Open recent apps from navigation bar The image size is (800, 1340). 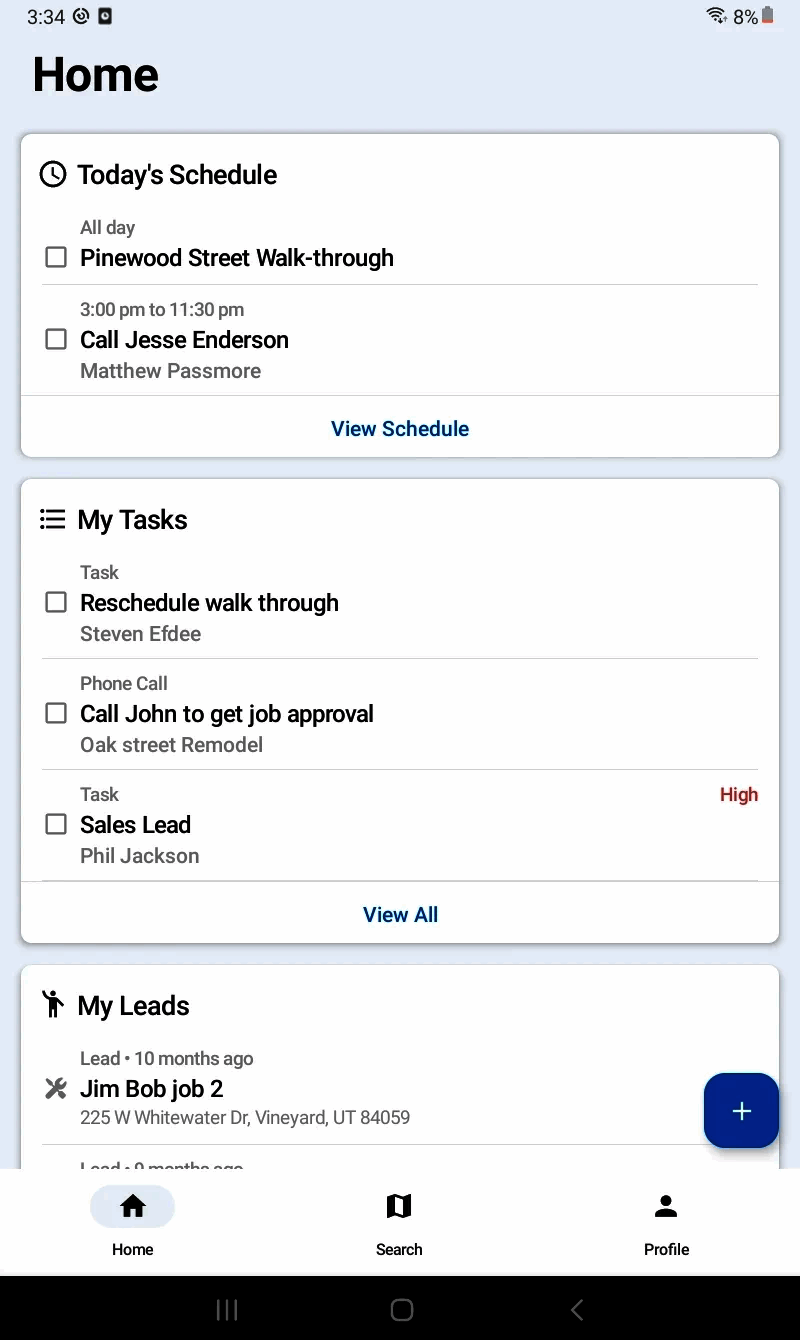pyautogui.click(x=227, y=1309)
